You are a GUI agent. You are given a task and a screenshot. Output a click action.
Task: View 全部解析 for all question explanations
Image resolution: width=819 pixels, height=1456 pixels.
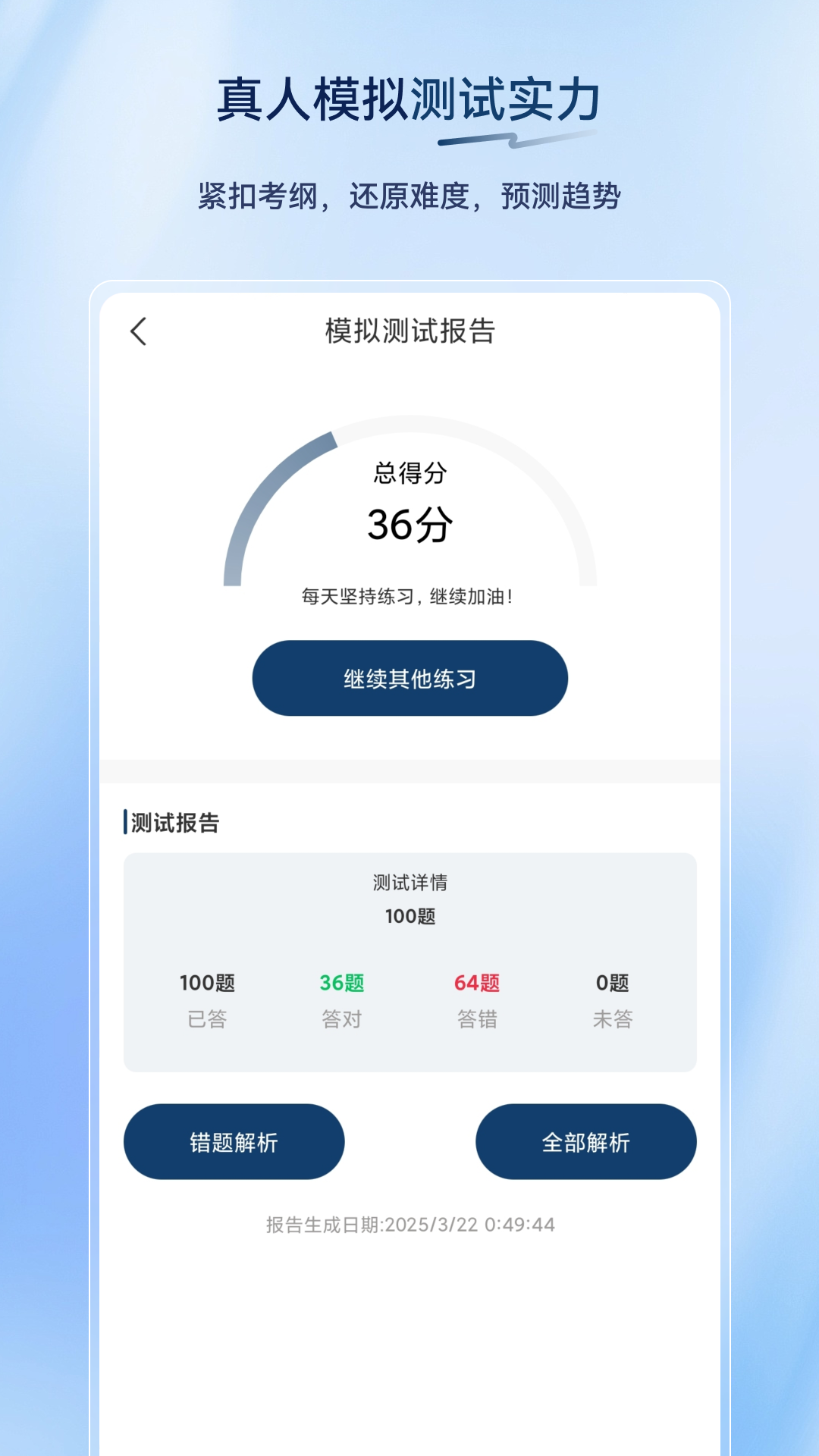[585, 1141]
